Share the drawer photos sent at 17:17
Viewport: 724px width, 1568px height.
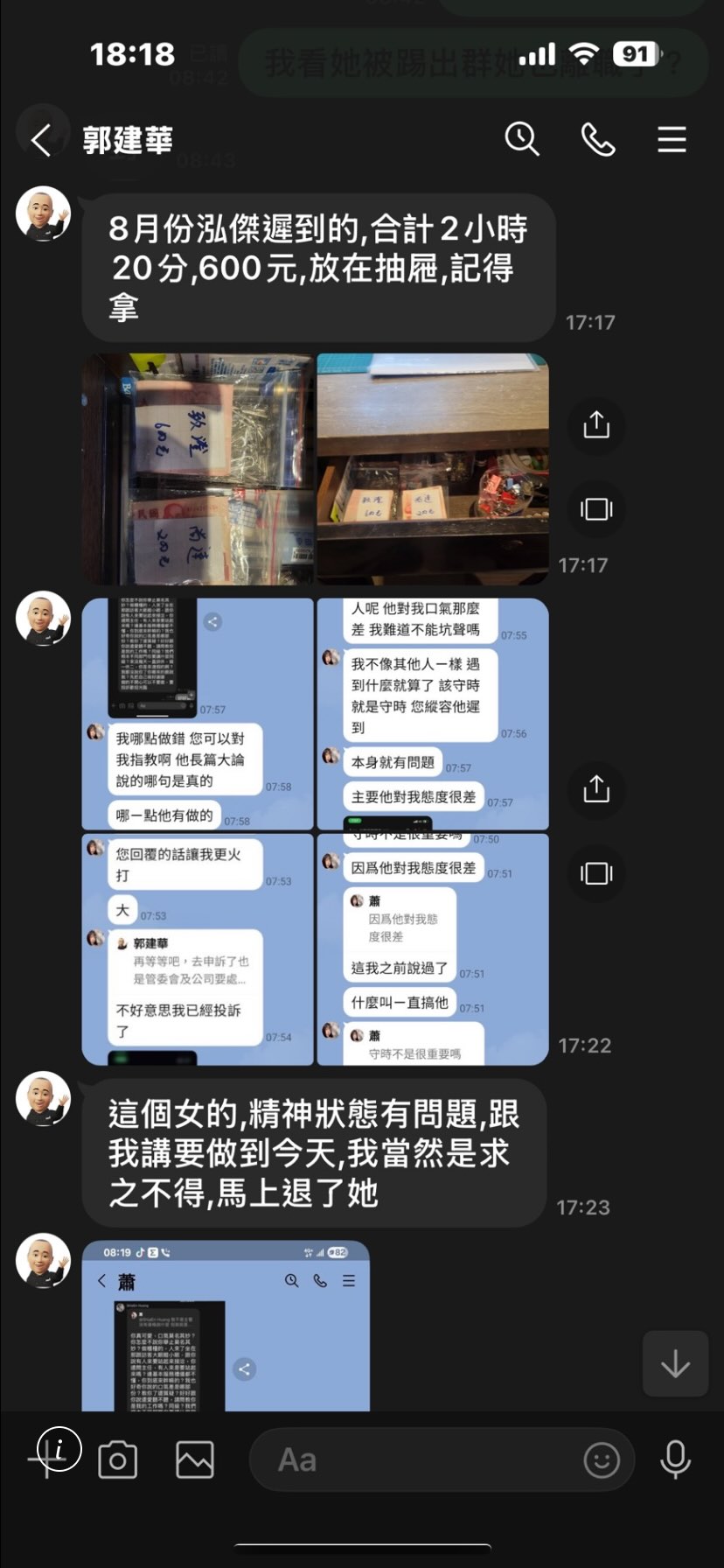point(596,425)
